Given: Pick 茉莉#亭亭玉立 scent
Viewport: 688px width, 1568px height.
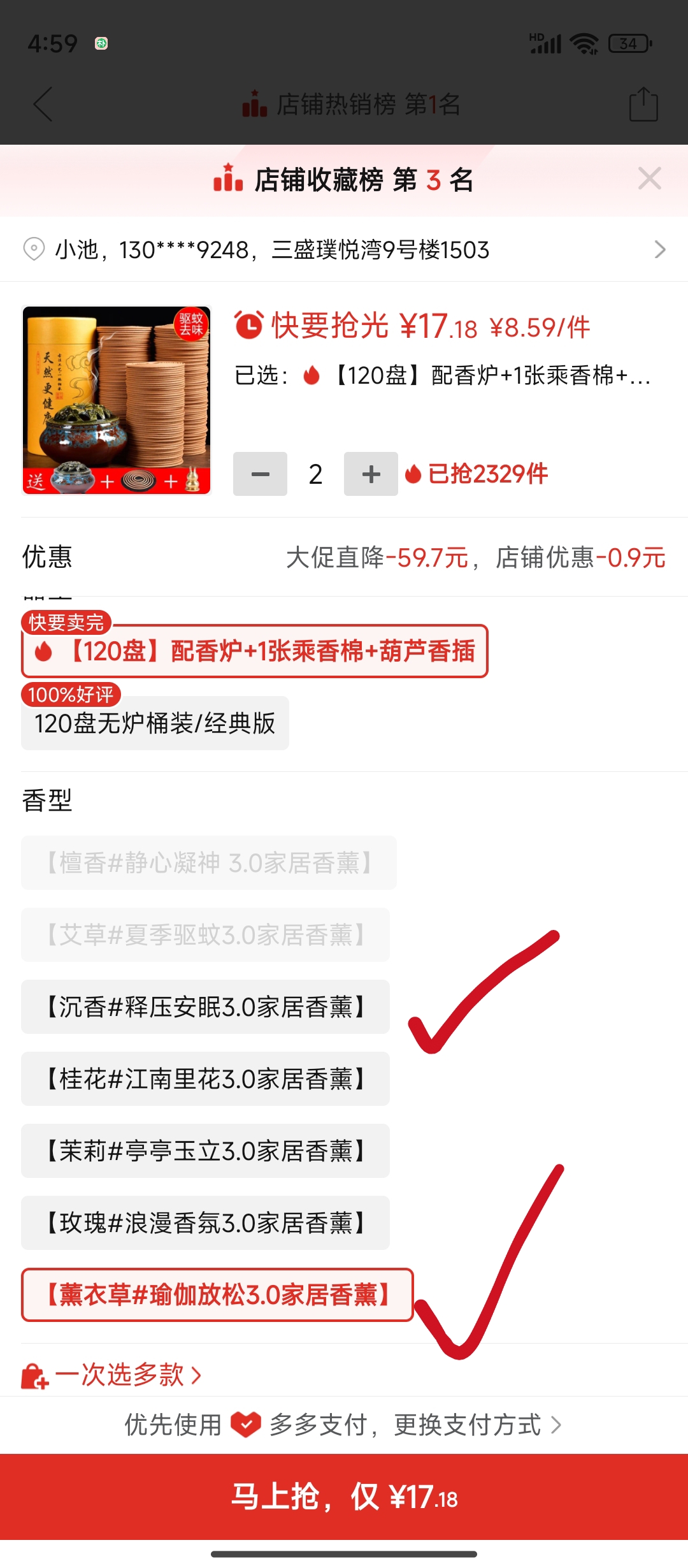Looking at the screenshot, I should click(205, 1151).
